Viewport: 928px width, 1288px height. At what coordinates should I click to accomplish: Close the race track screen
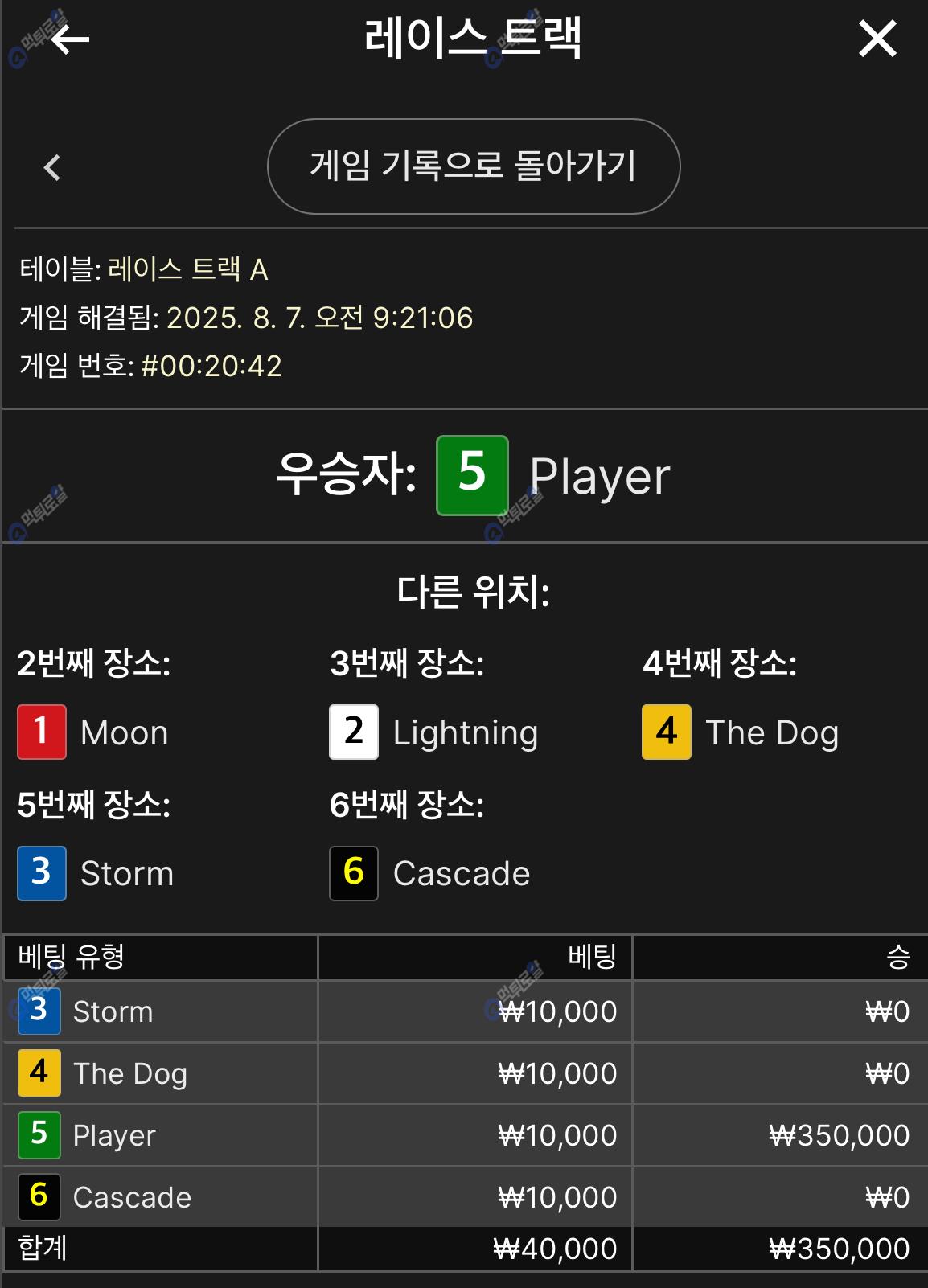tap(877, 39)
